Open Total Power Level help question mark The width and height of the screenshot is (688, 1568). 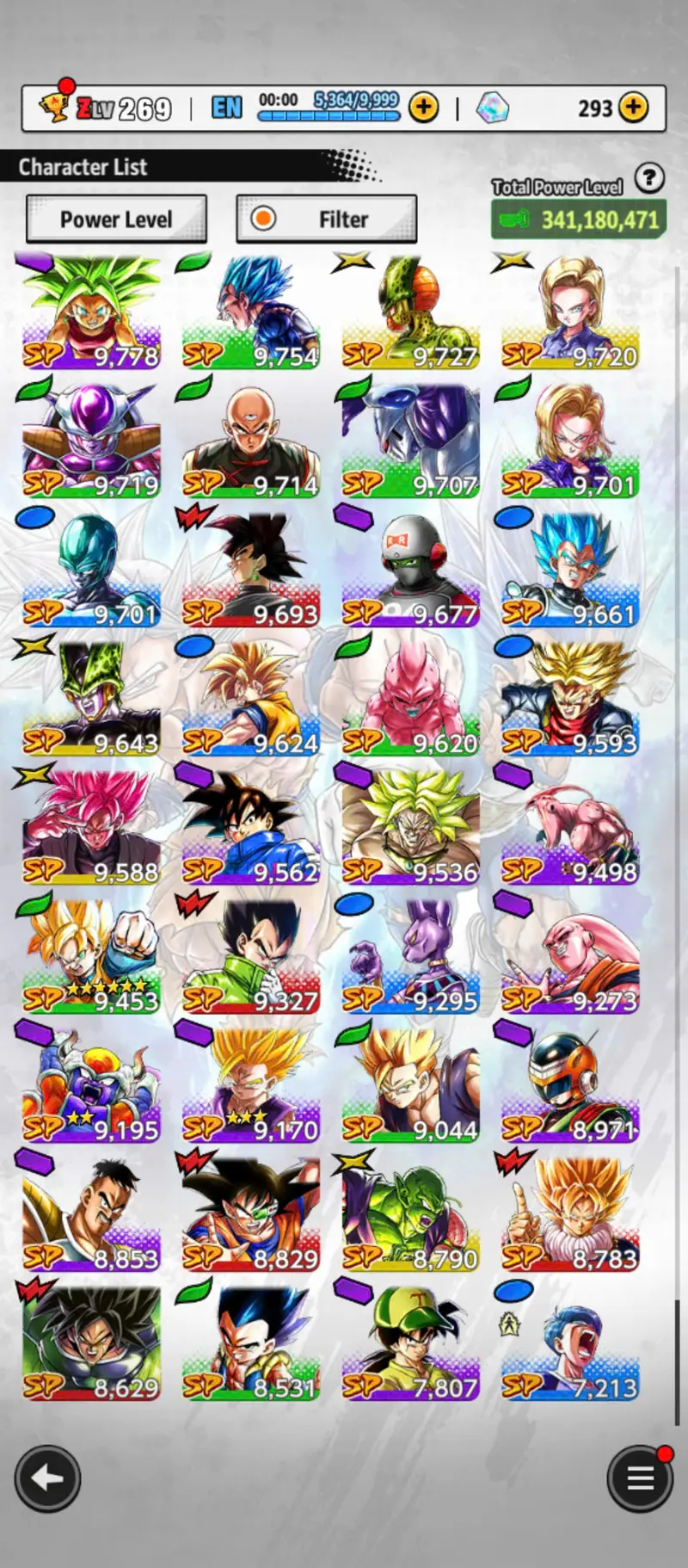tap(649, 178)
